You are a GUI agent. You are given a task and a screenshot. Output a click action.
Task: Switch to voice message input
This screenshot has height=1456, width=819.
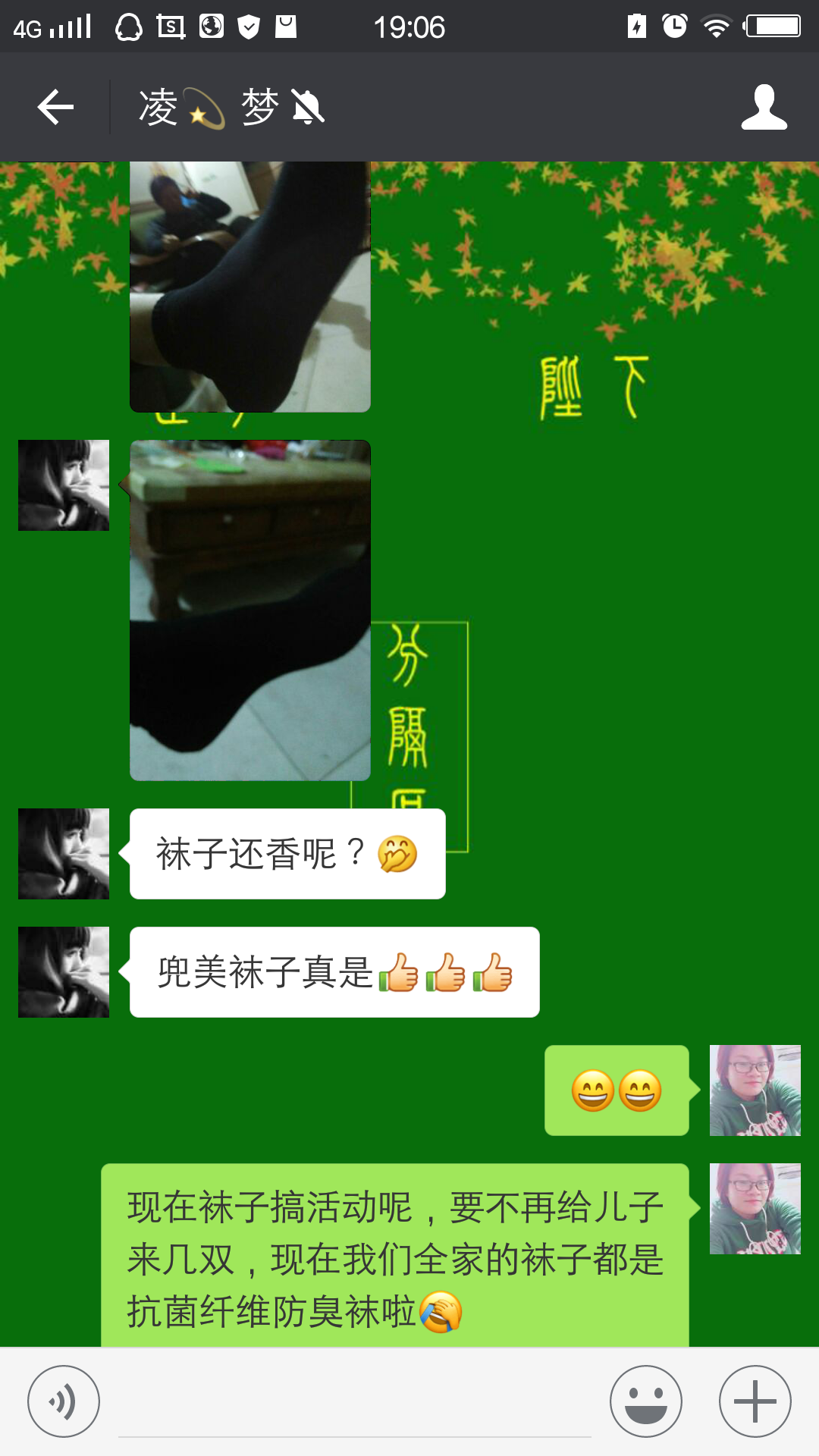(x=64, y=1401)
